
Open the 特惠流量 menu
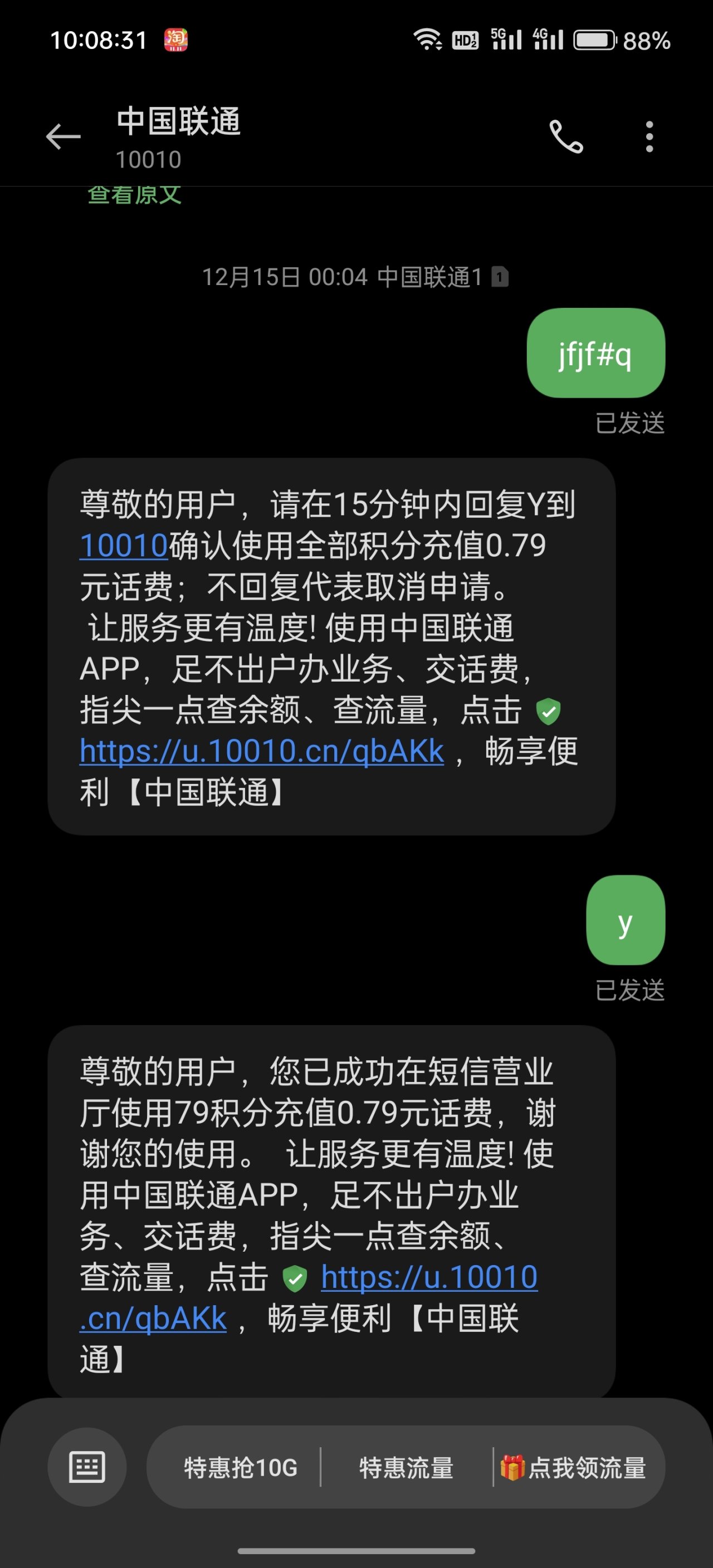tap(406, 1468)
